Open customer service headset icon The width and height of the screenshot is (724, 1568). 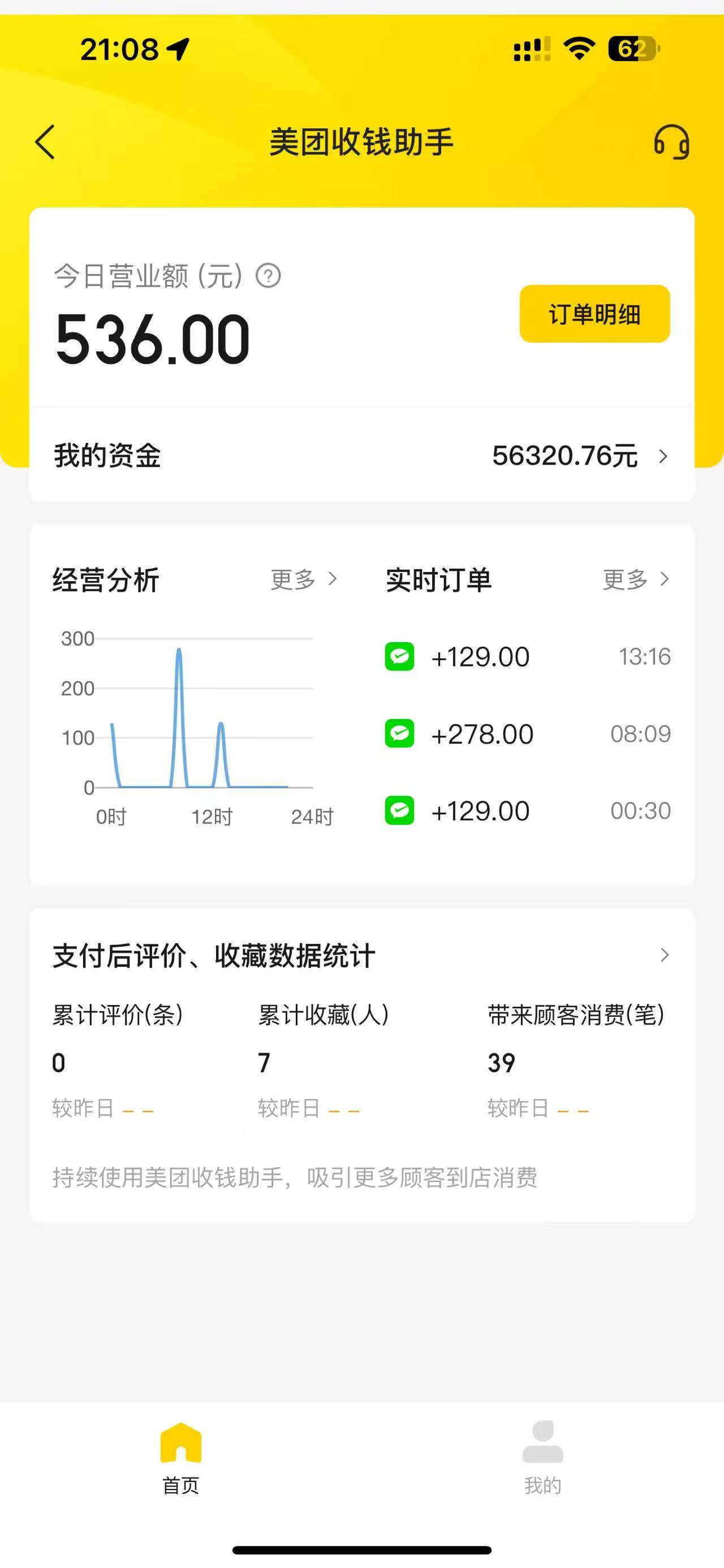click(671, 142)
